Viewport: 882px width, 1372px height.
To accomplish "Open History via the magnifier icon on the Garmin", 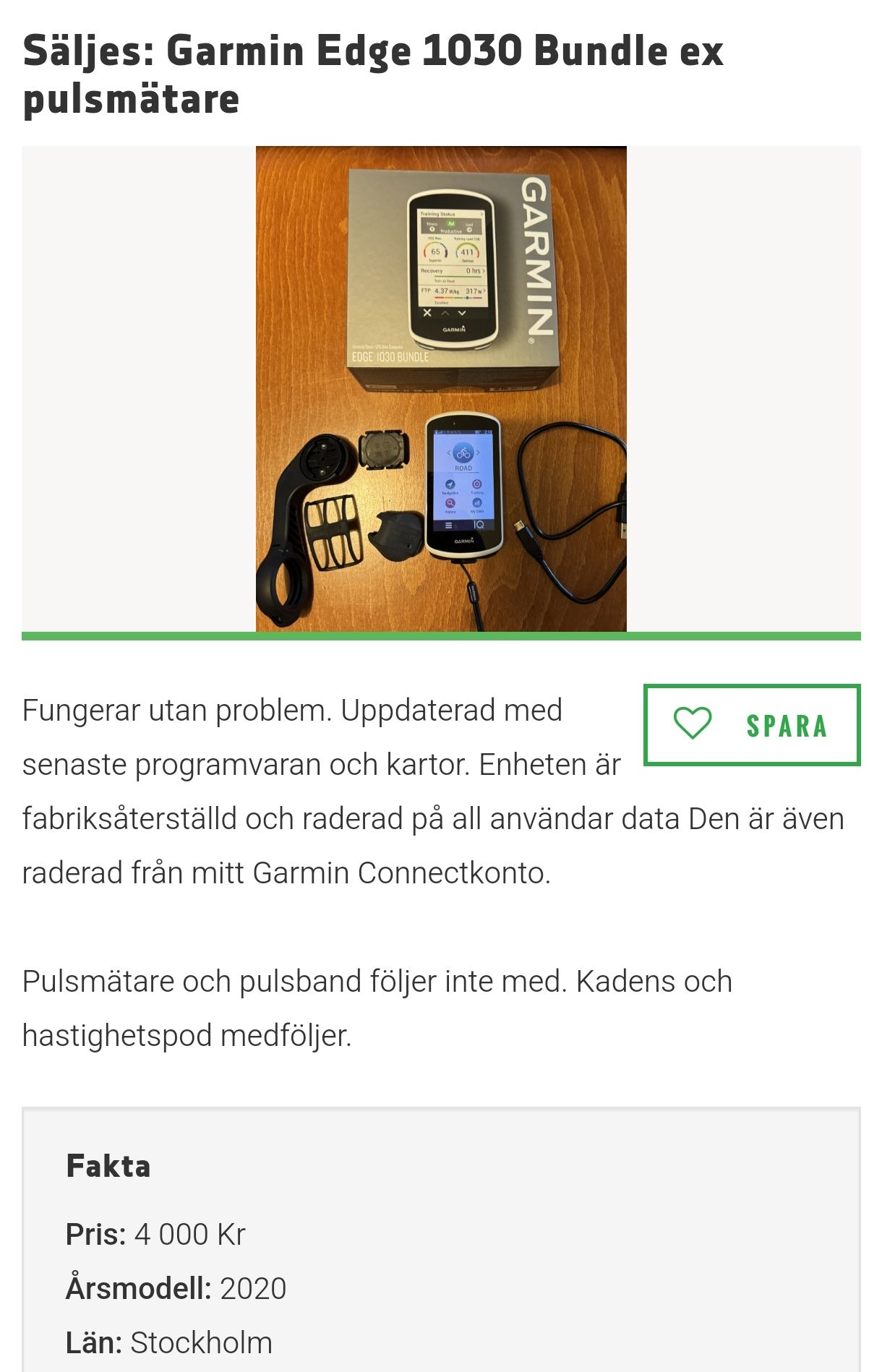I will [x=450, y=503].
